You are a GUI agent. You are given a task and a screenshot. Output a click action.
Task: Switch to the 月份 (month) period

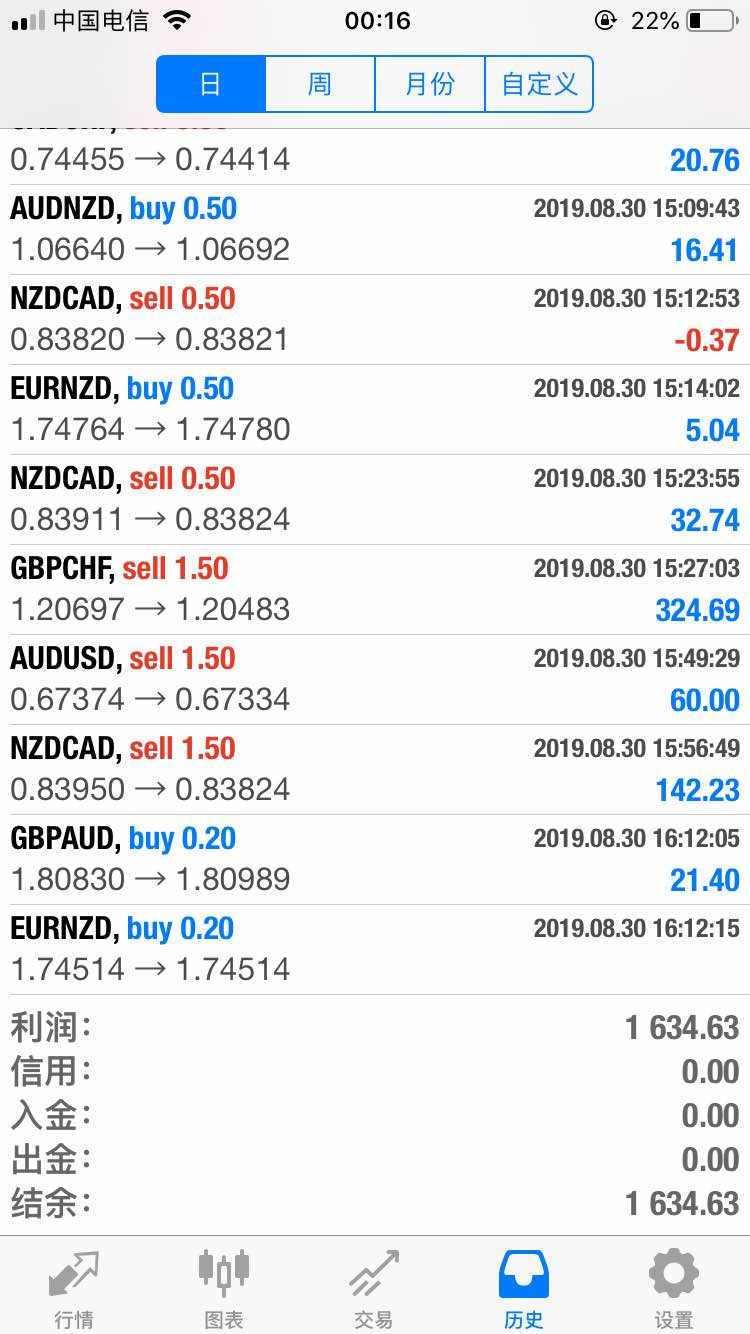[429, 84]
